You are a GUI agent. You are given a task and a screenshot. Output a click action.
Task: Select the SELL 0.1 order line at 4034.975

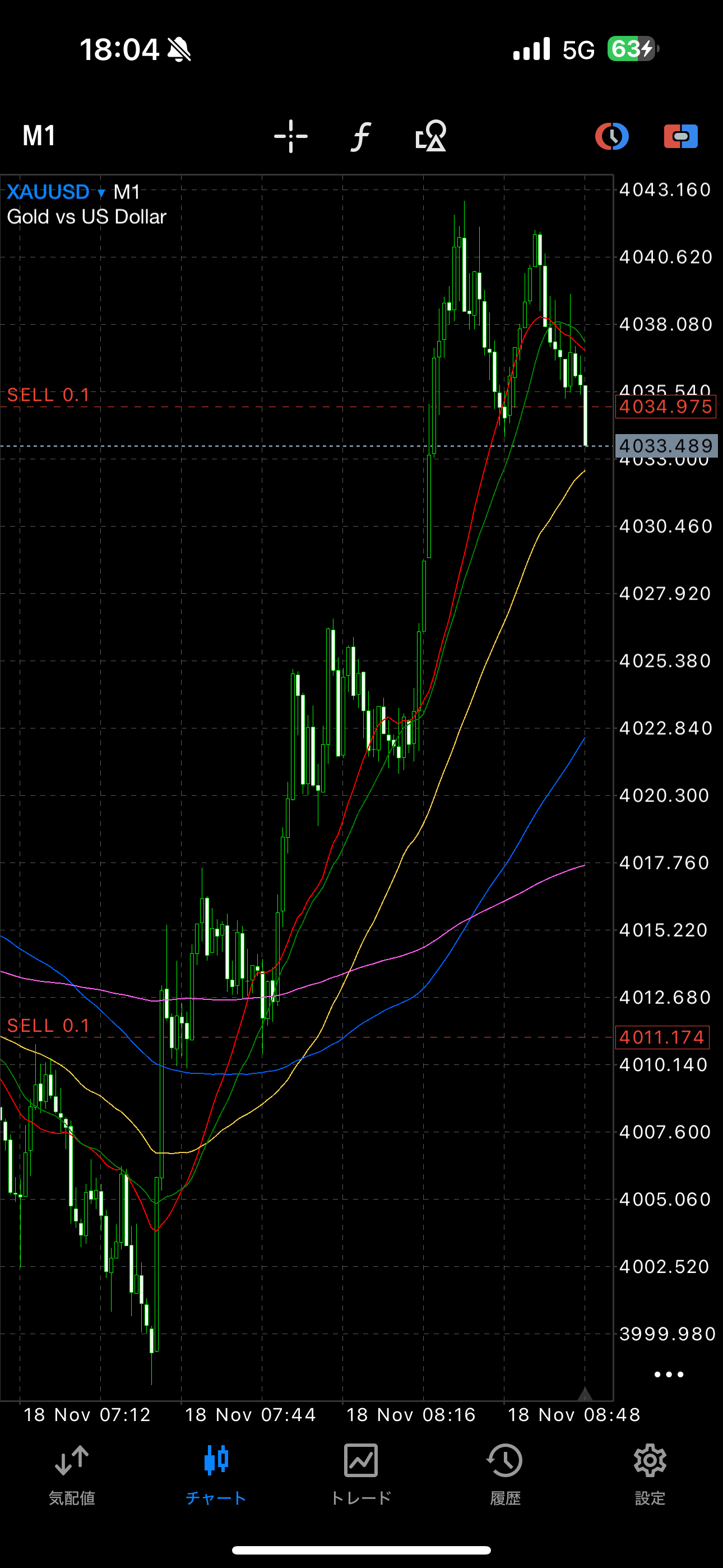(x=49, y=406)
